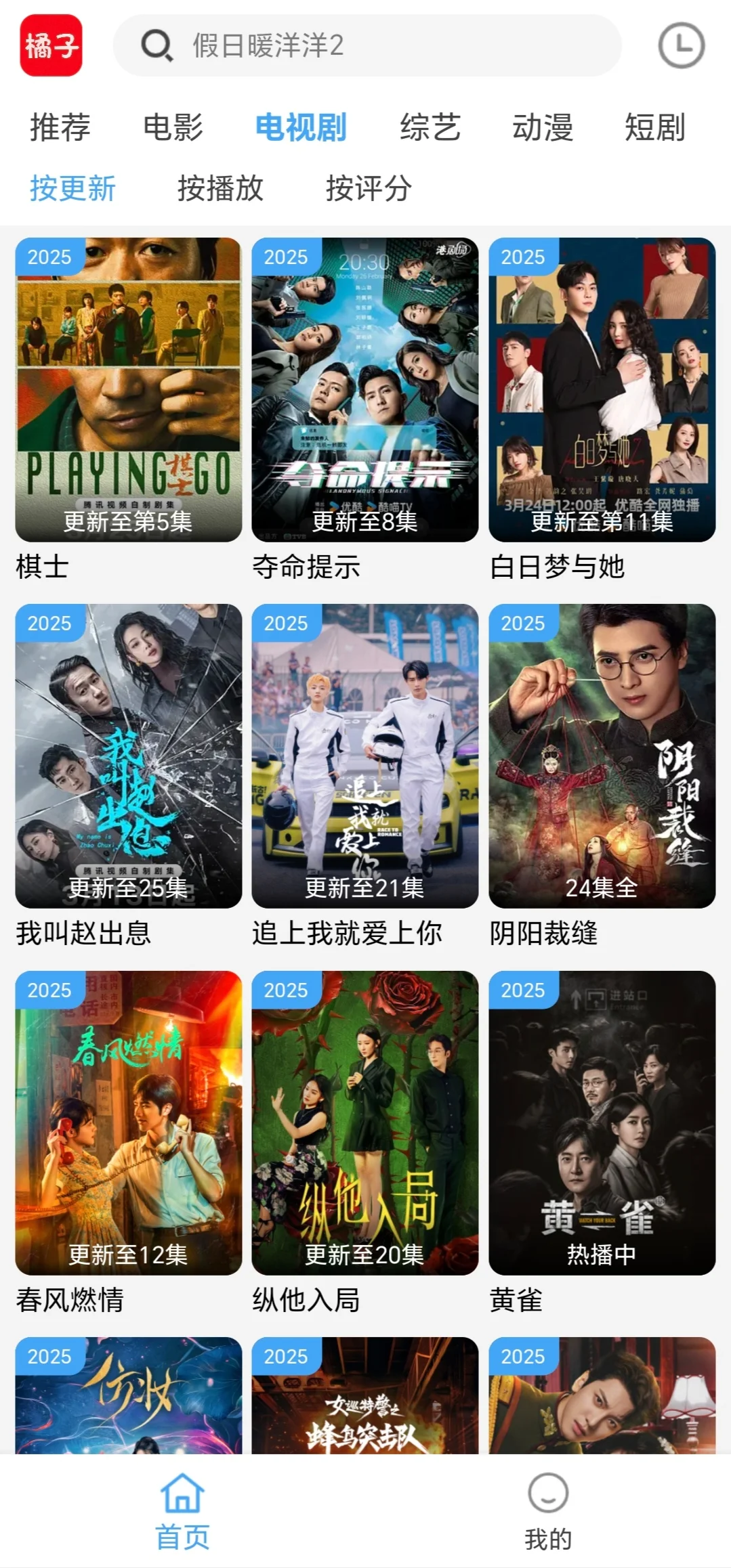Open 追上我就爱上你 card
The height and width of the screenshot is (1568, 731).
364,756
